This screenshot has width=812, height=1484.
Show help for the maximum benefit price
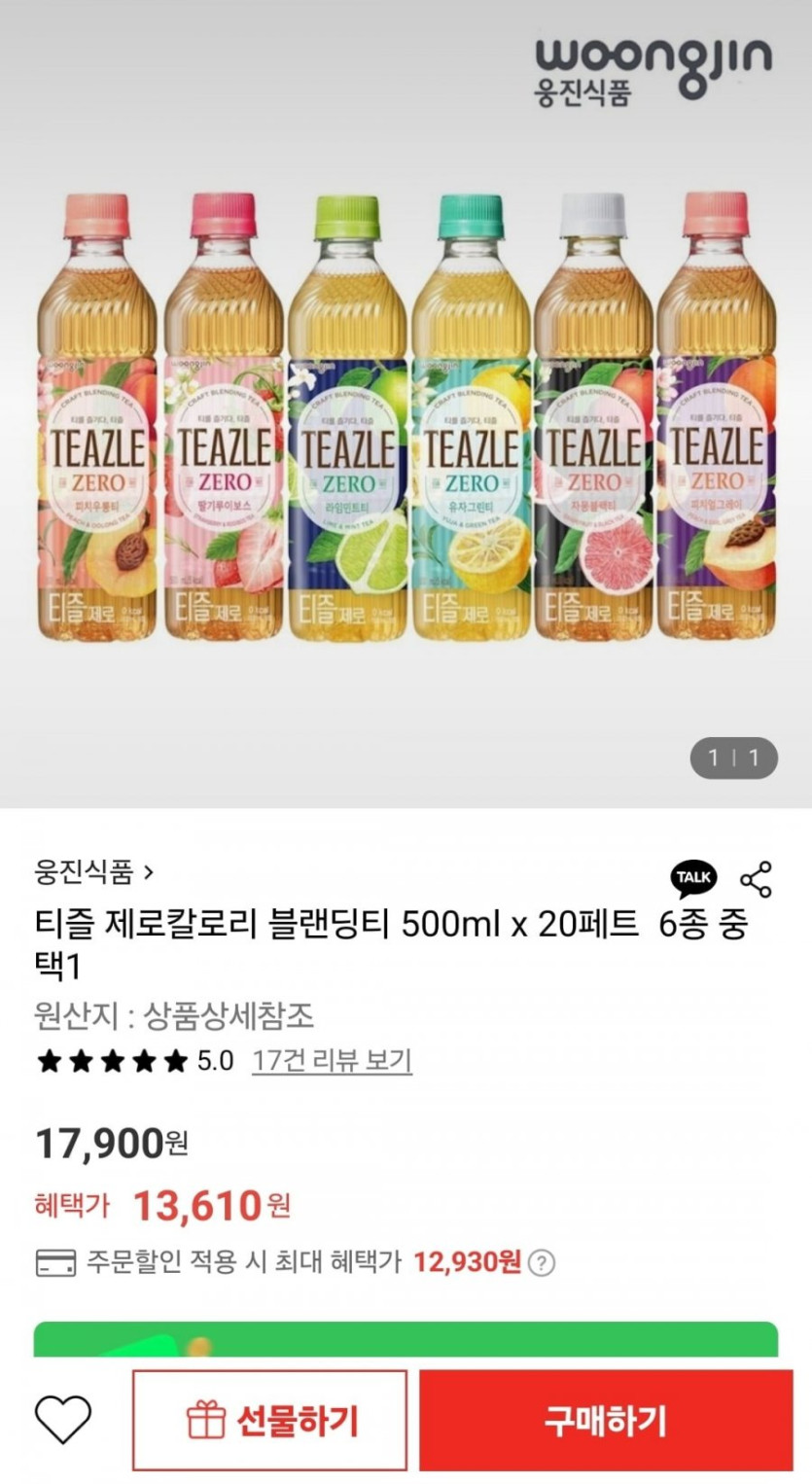click(x=544, y=1263)
